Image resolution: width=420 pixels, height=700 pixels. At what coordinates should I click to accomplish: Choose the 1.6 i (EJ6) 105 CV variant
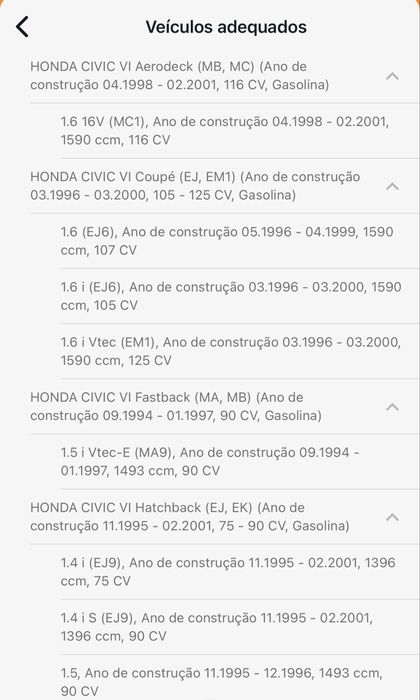240,296
